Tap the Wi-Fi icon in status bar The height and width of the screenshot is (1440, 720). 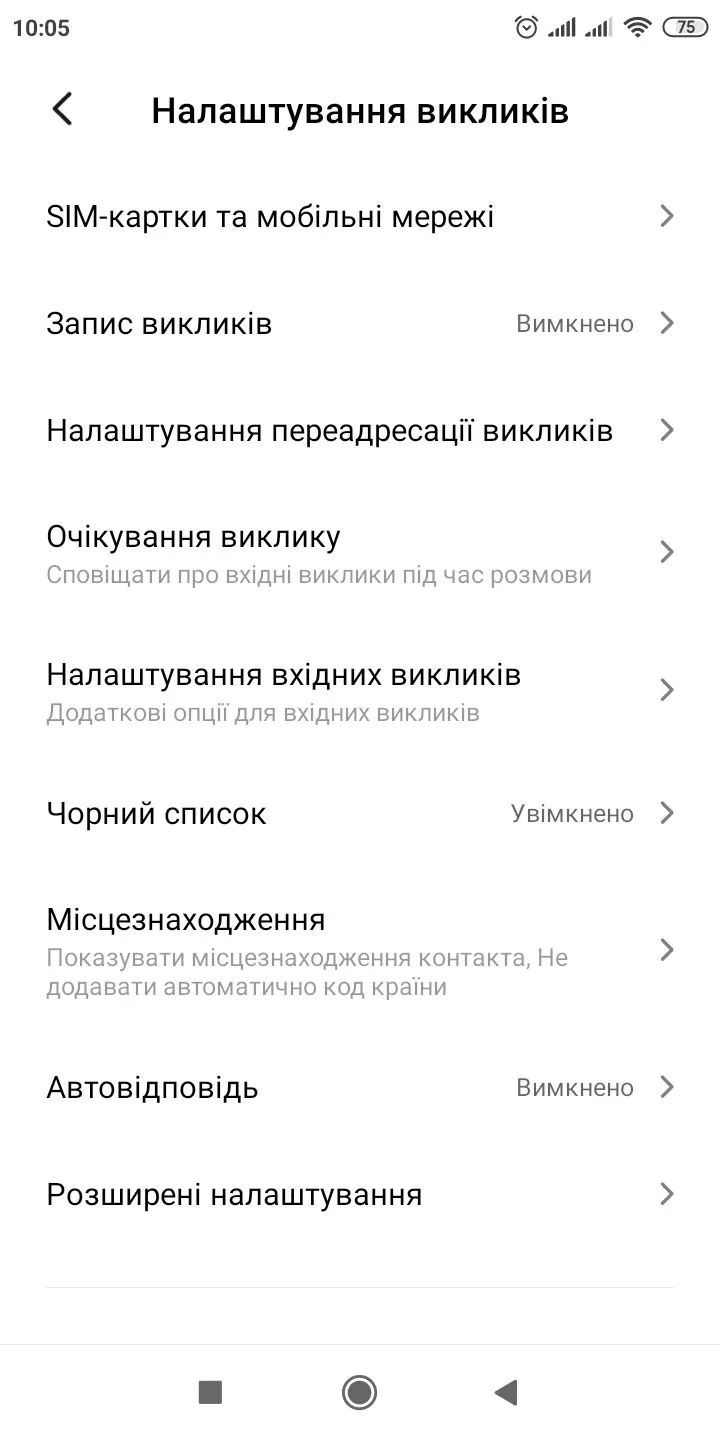tap(638, 27)
